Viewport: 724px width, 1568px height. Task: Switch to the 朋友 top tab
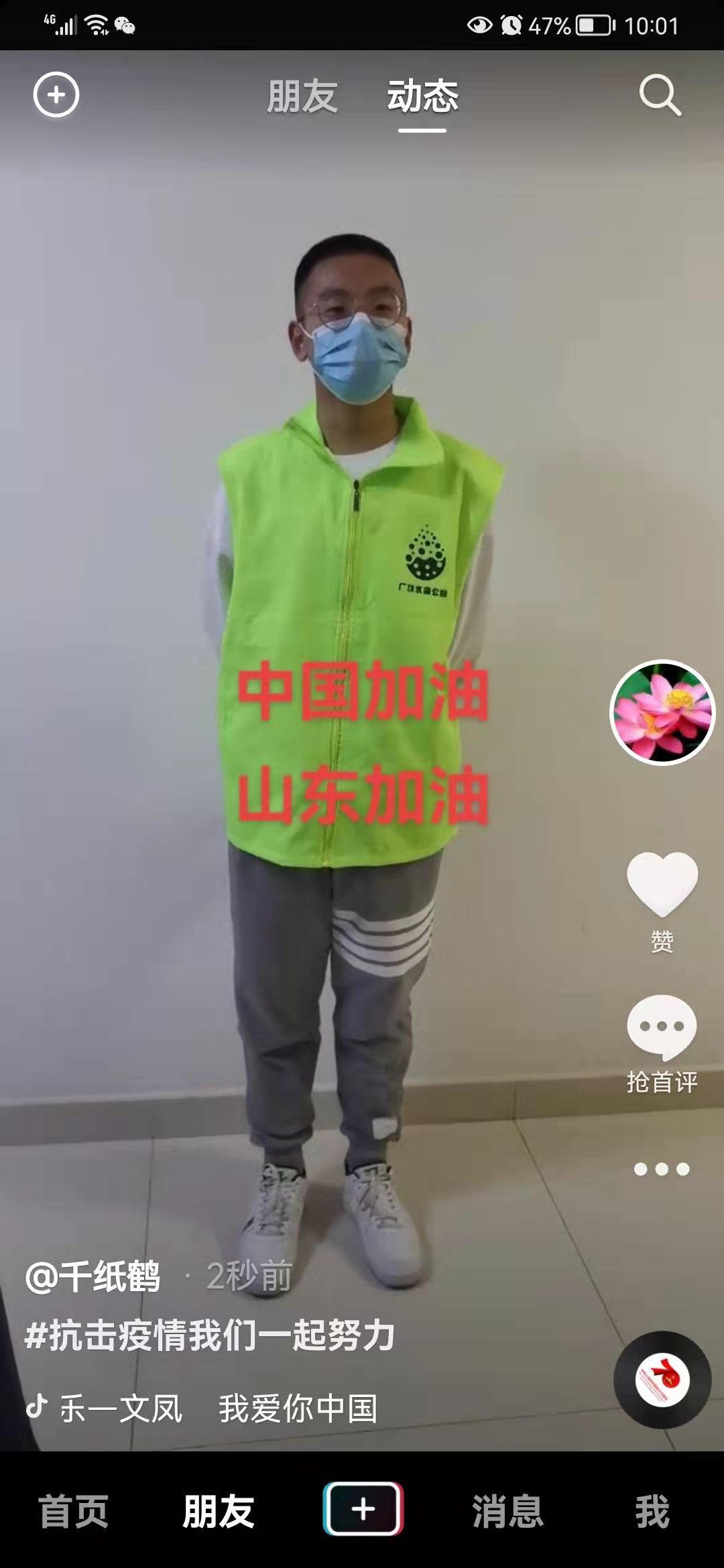coord(302,96)
